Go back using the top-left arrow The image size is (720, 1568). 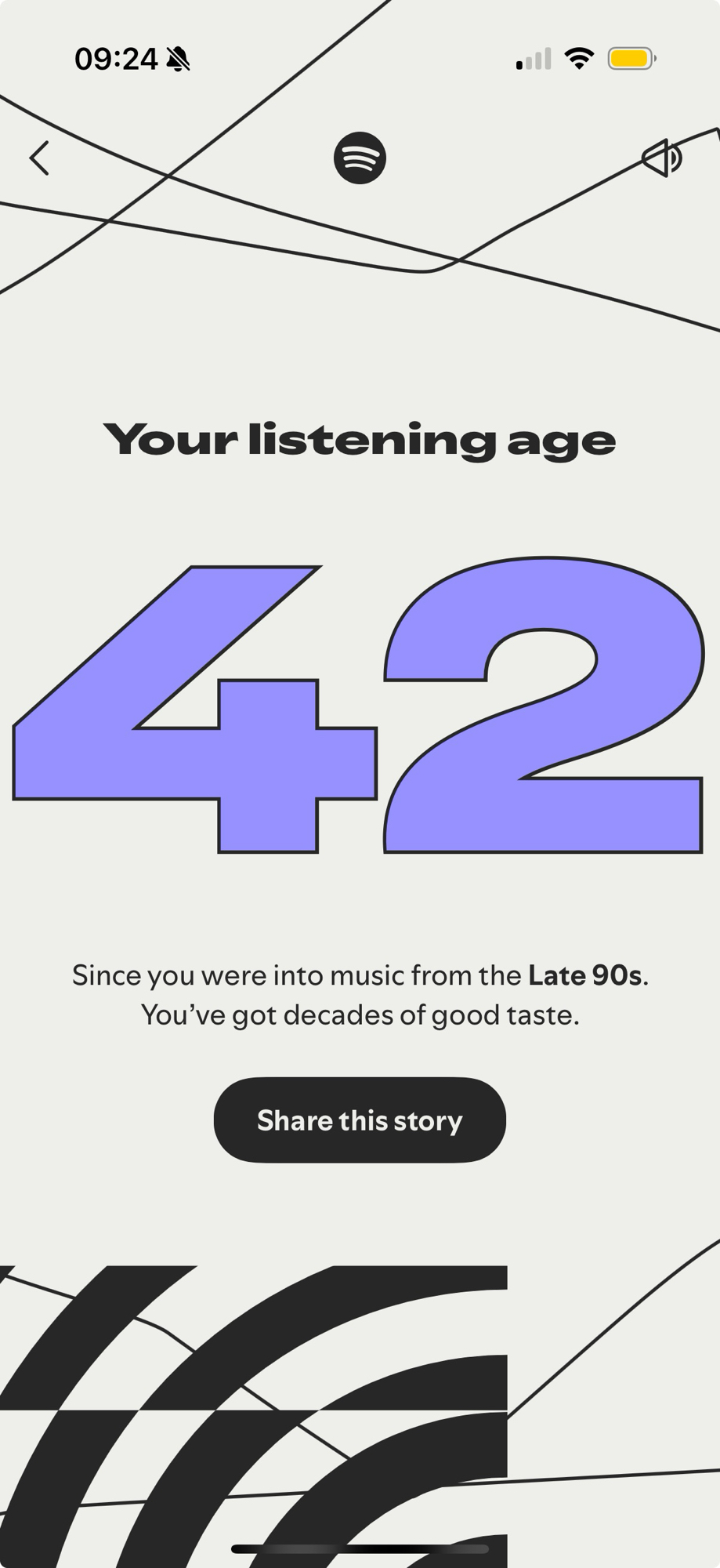[x=39, y=158]
